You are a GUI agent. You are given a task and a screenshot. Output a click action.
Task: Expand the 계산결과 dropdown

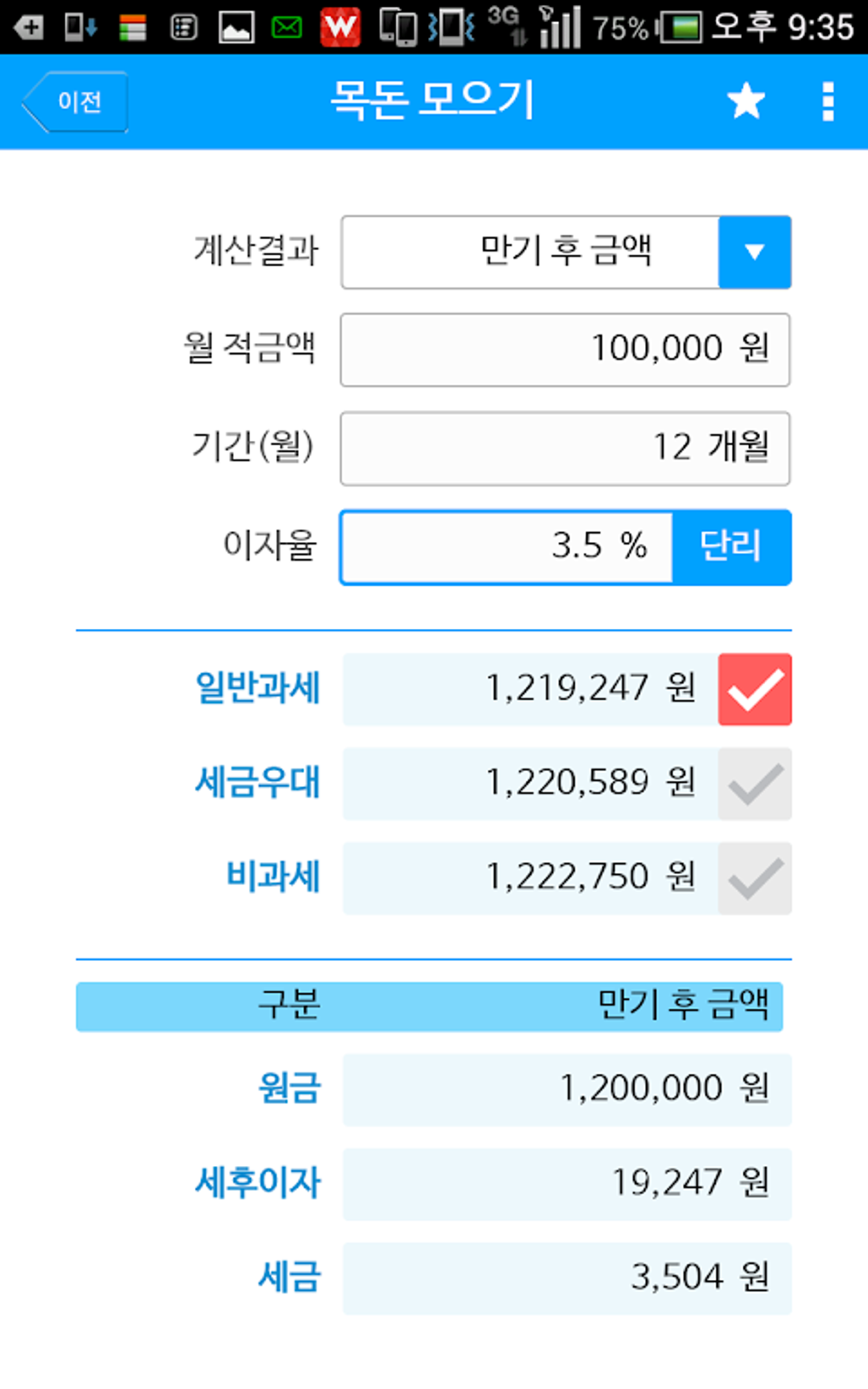click(566, 253)
